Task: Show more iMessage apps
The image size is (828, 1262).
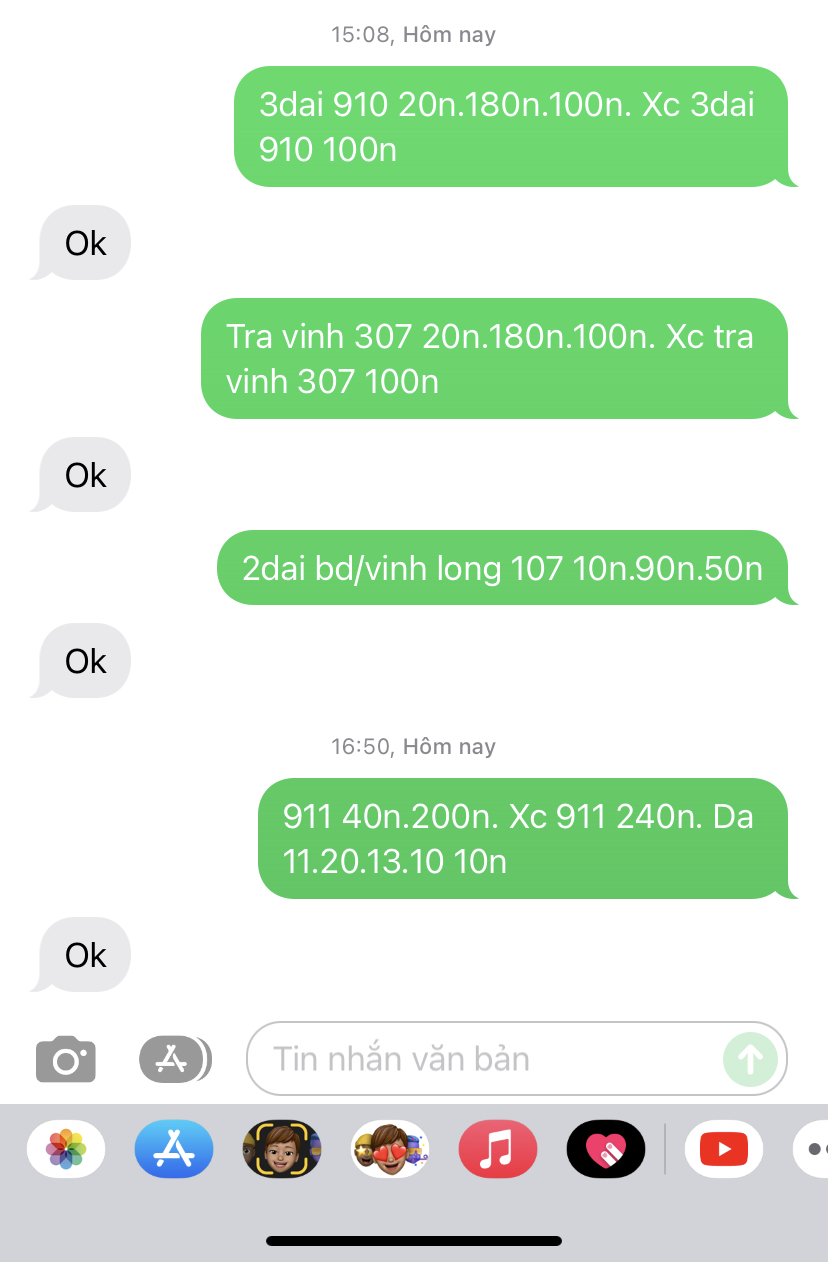Action: coord(812,1149)
